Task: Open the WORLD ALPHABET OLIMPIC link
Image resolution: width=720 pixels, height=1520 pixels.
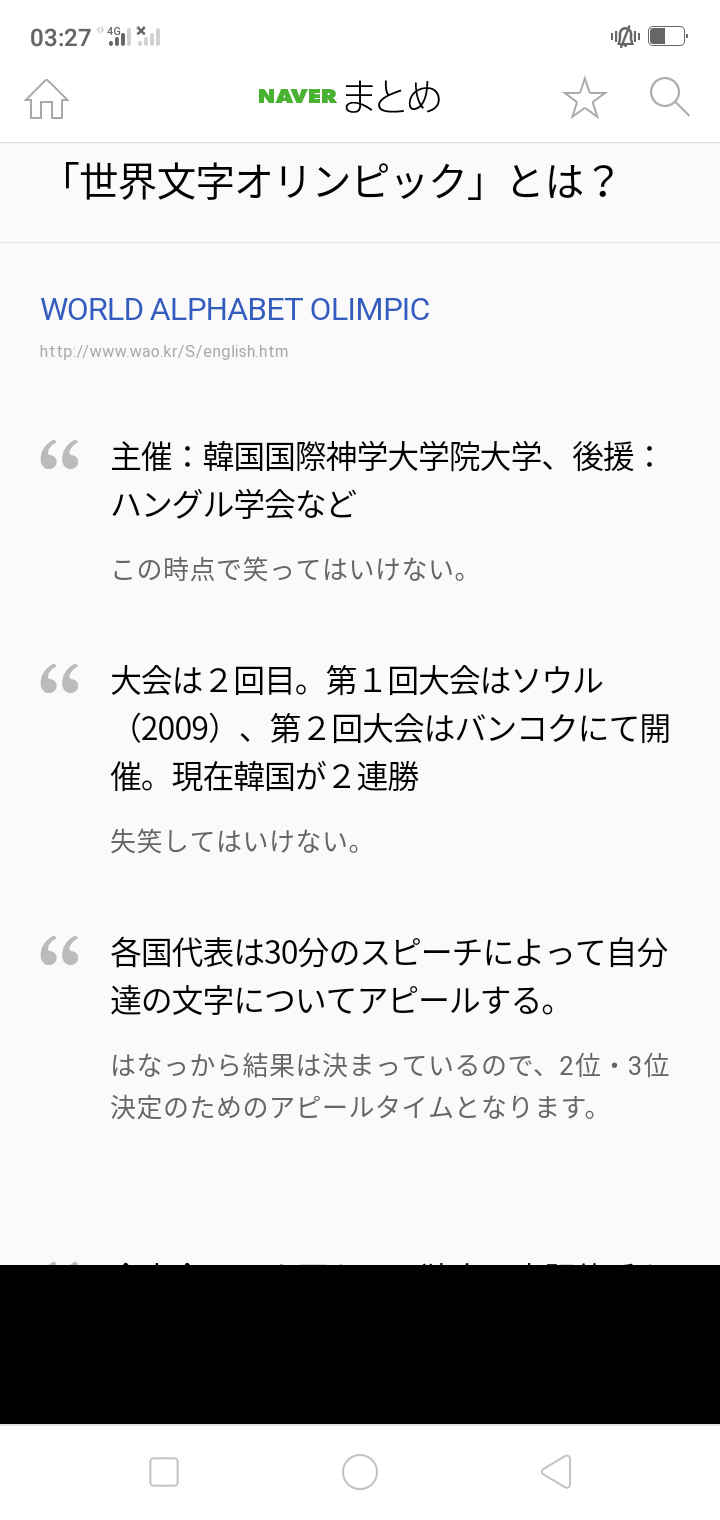Action: click(235, 310)
